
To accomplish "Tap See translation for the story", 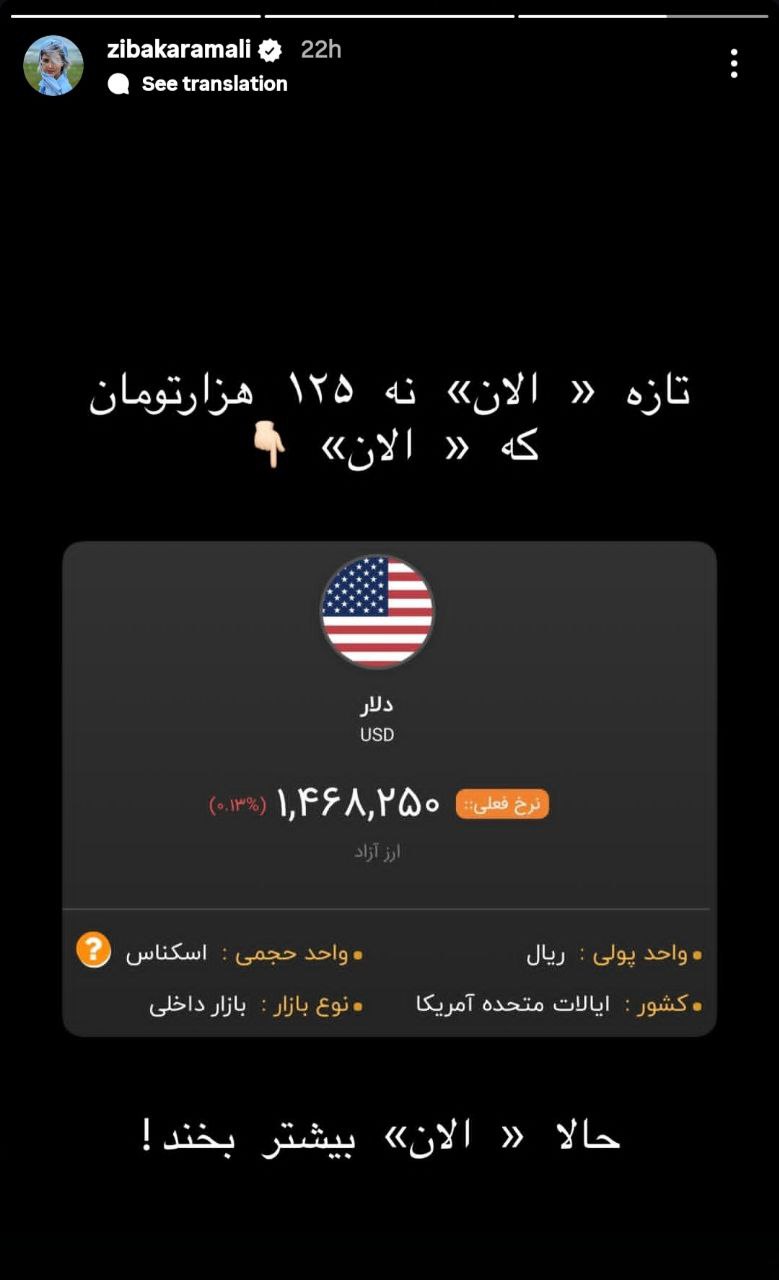I will pos(213,84).
